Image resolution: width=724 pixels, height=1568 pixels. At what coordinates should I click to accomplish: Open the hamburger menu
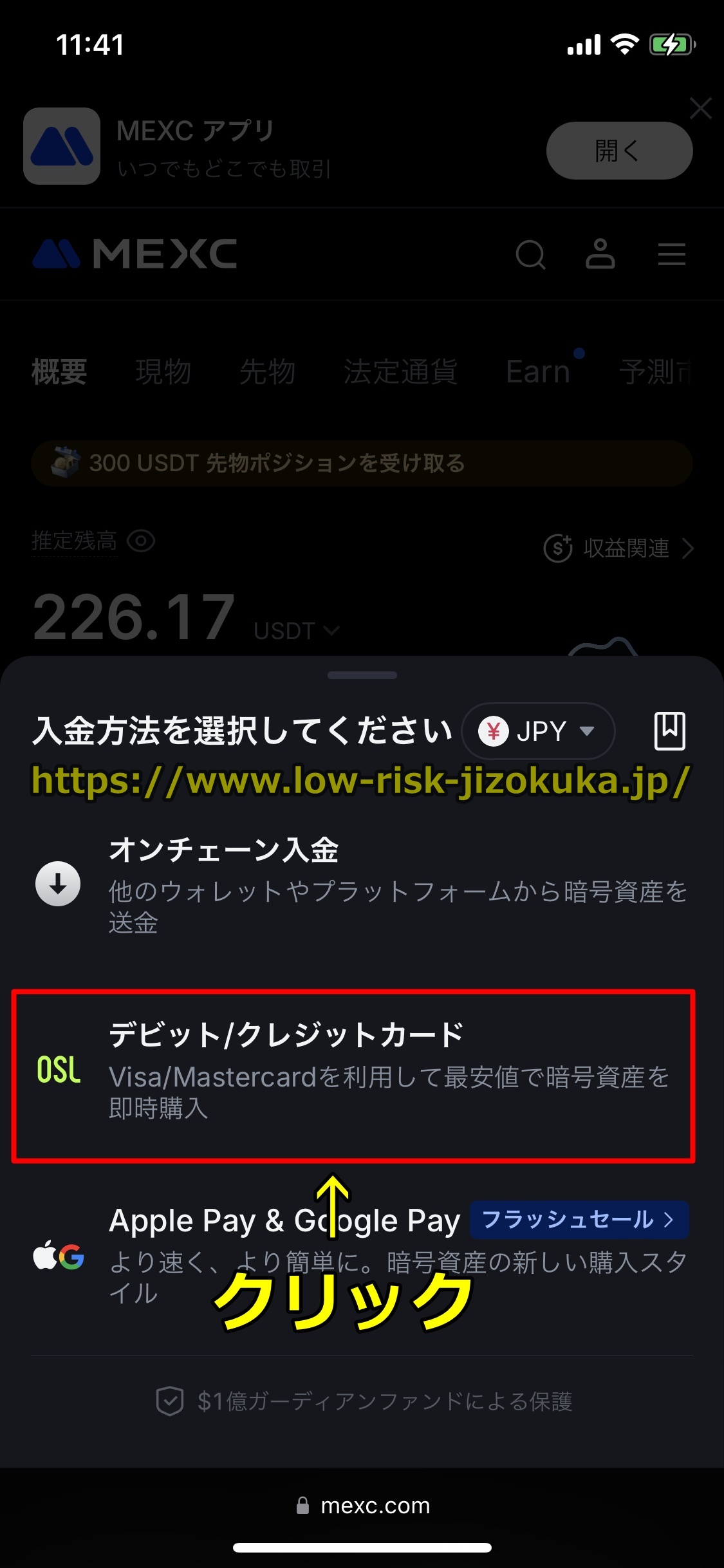pyautogui.click(x=671, y=254)
